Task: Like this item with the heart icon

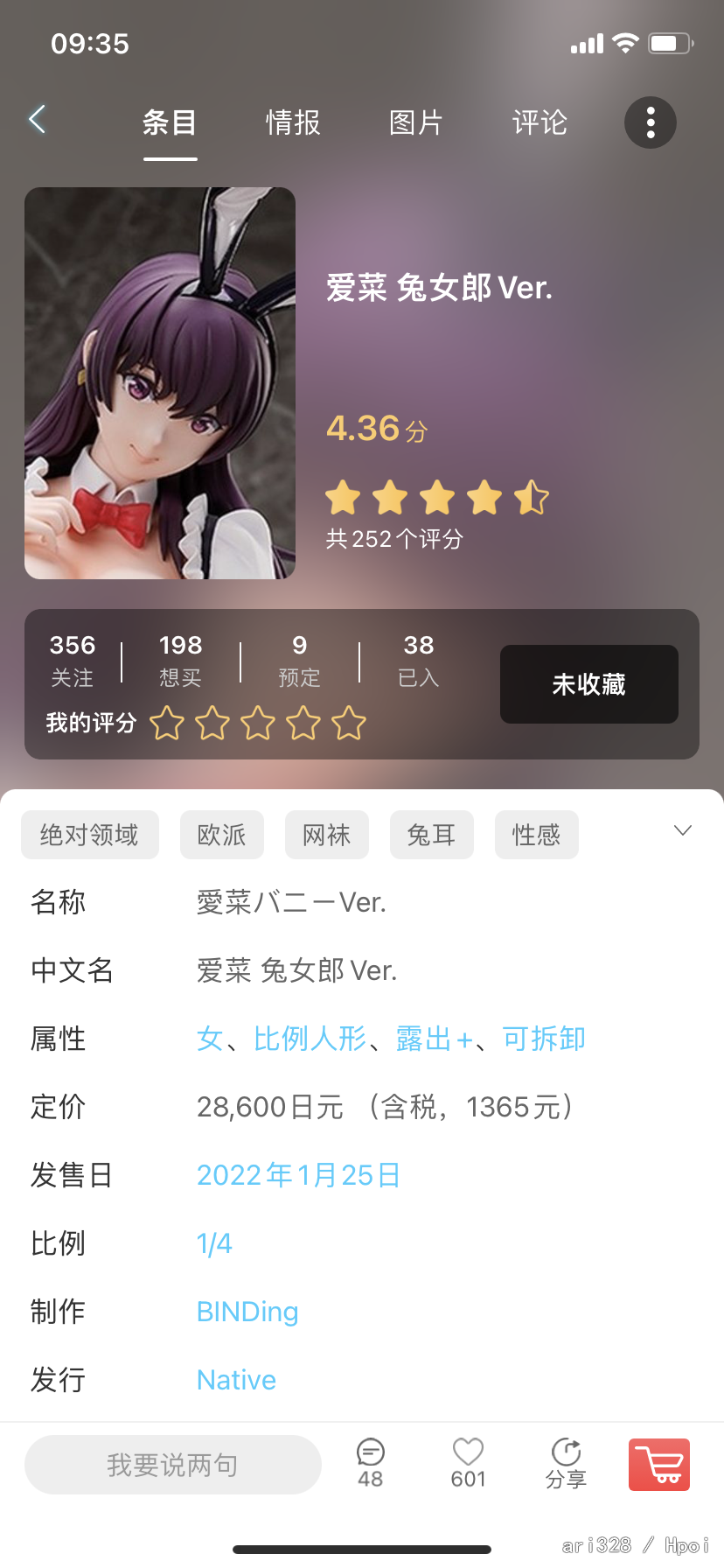Action: click(468, 1463)
